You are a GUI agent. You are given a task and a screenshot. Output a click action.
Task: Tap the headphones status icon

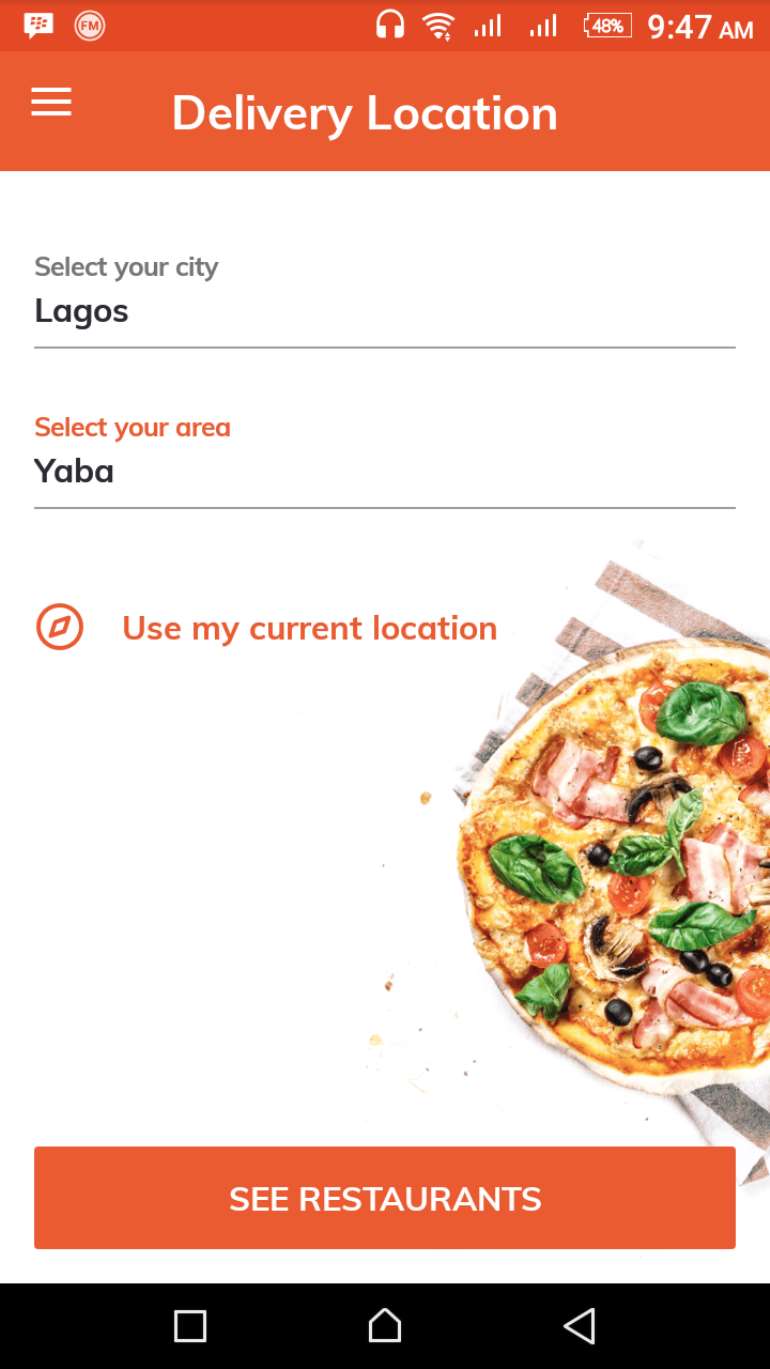tap(390, 25)
